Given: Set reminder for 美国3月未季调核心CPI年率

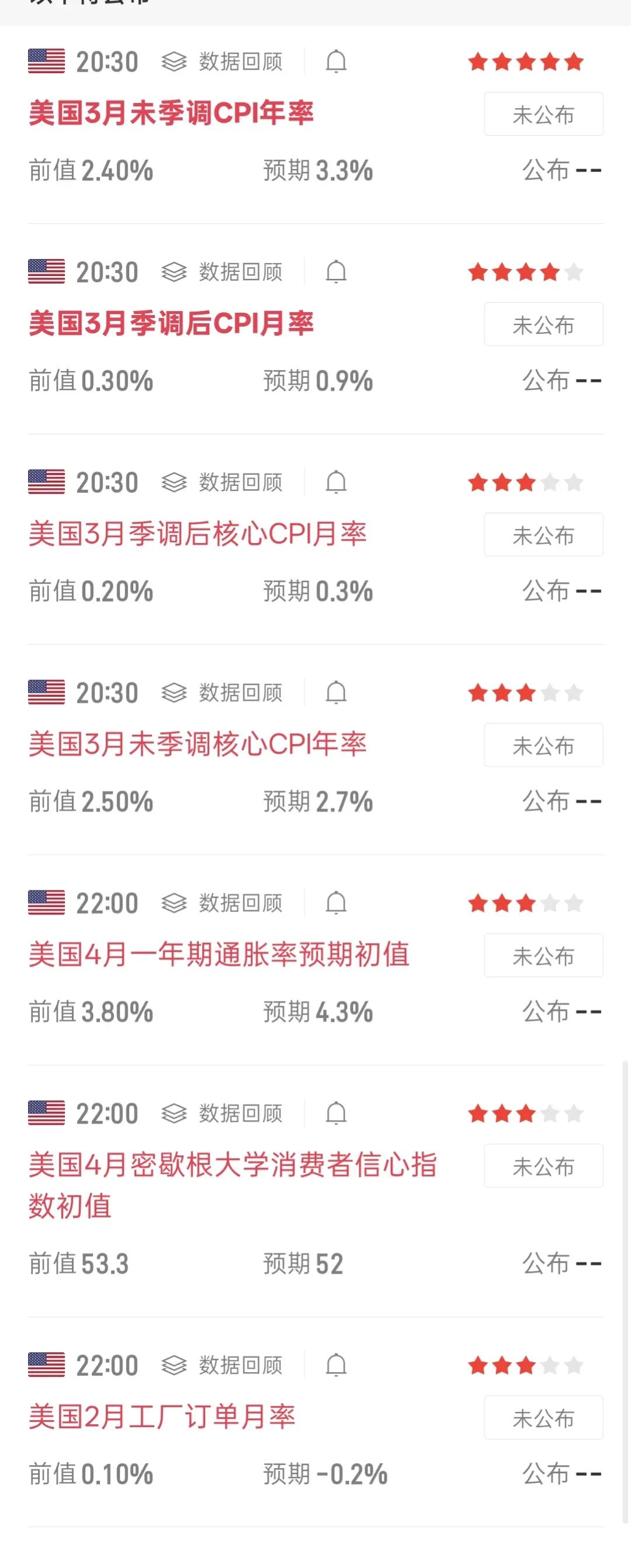Looking at the screenshot, I should point(336,693).
